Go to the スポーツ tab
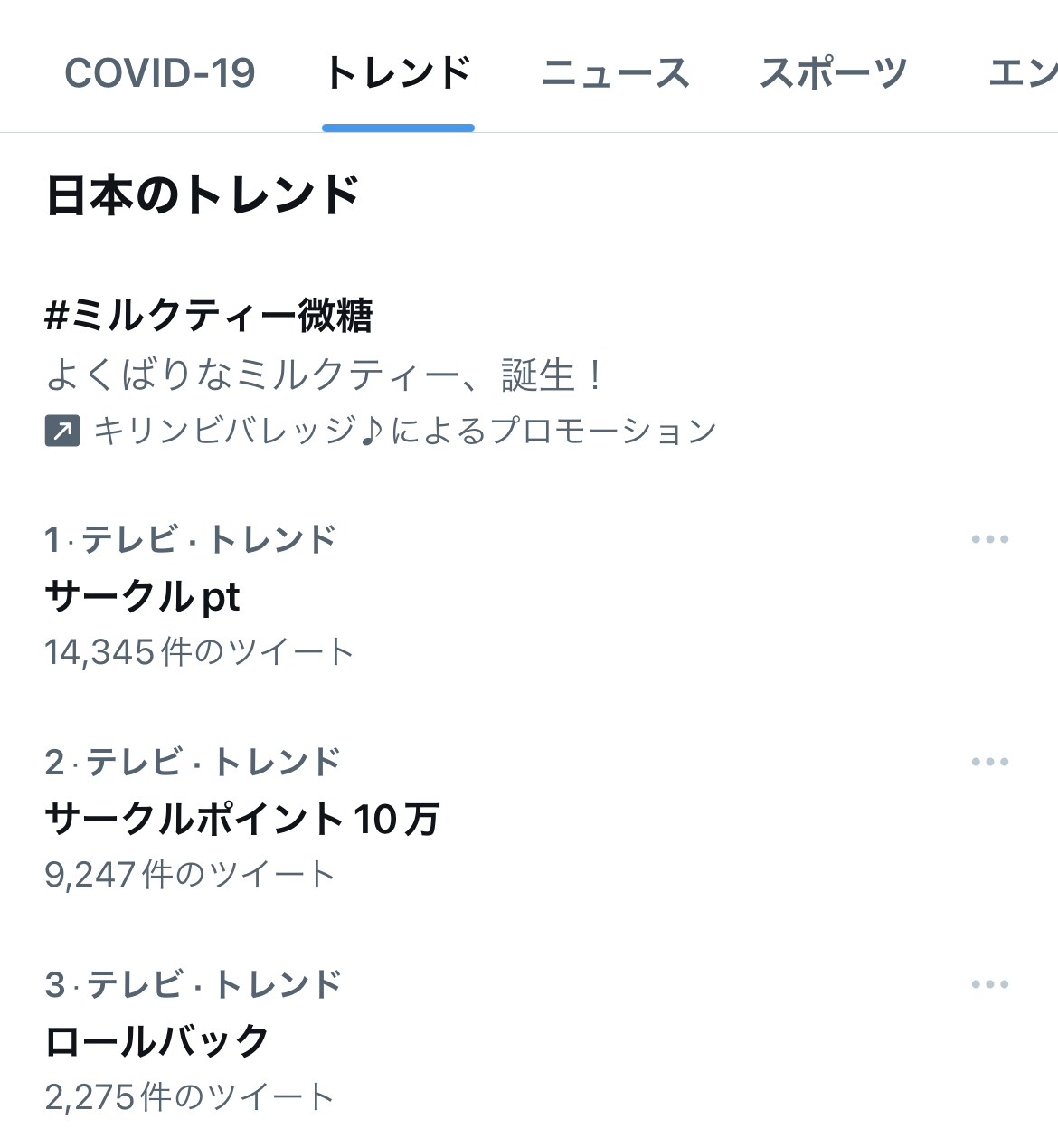The height and width of the screenshot is (1148, 1058). (x=833, y=73)
